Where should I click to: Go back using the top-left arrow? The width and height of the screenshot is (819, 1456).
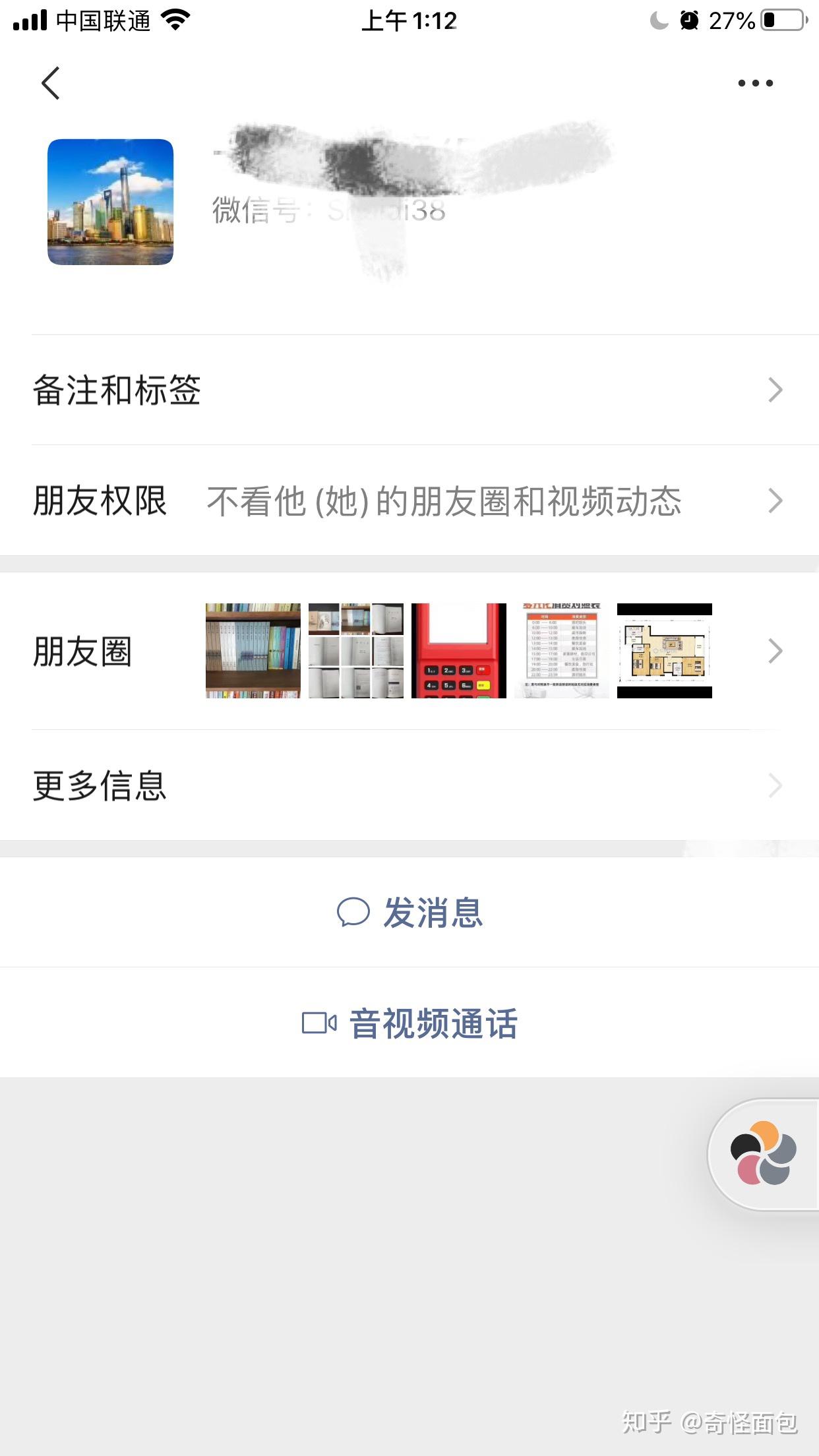tap(50, 83)
